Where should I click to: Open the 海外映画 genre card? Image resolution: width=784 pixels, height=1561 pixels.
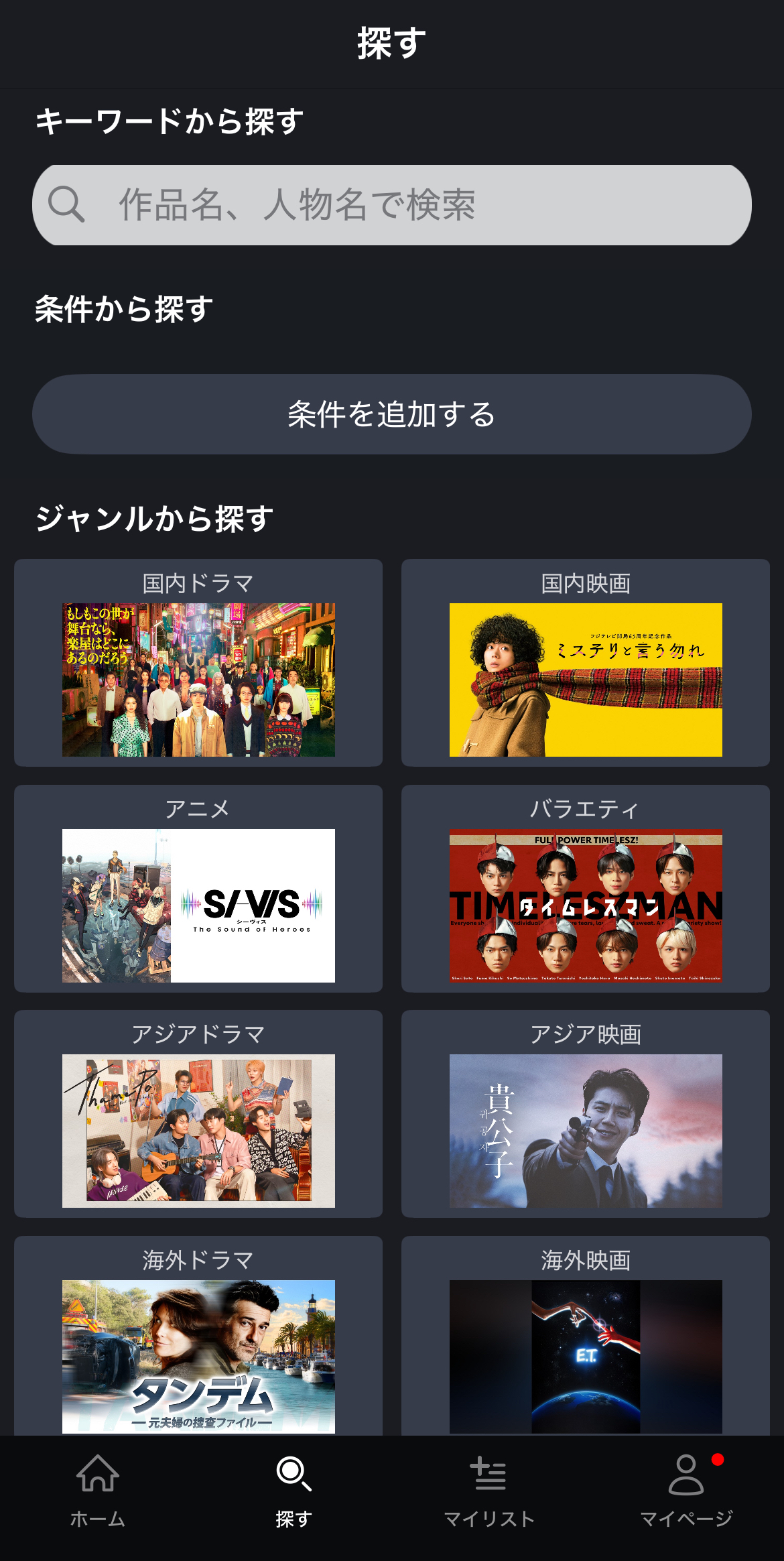[586, 1337]
